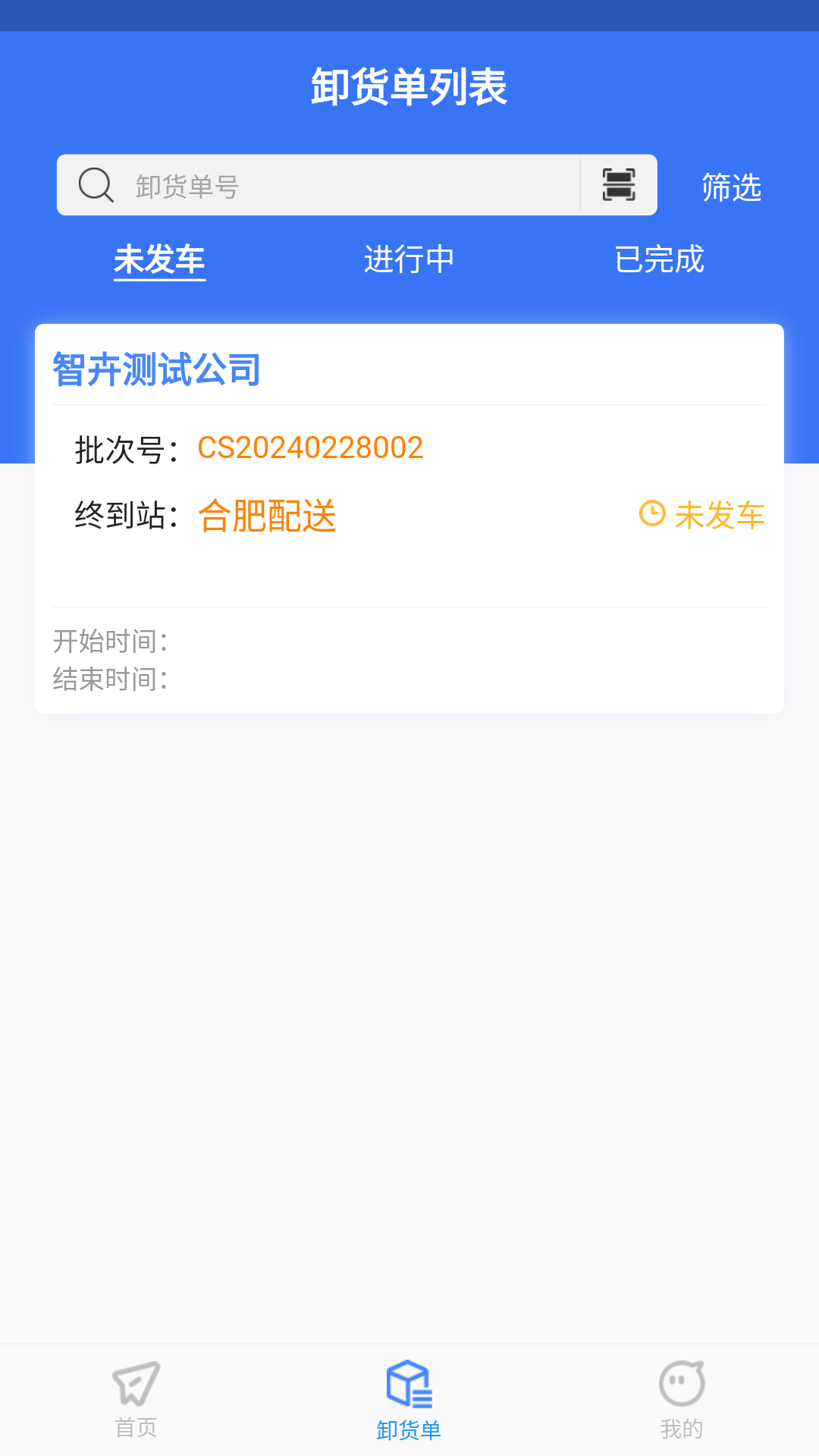
Task: Switch to the 进行中 tab
Action: click(409, 259)
